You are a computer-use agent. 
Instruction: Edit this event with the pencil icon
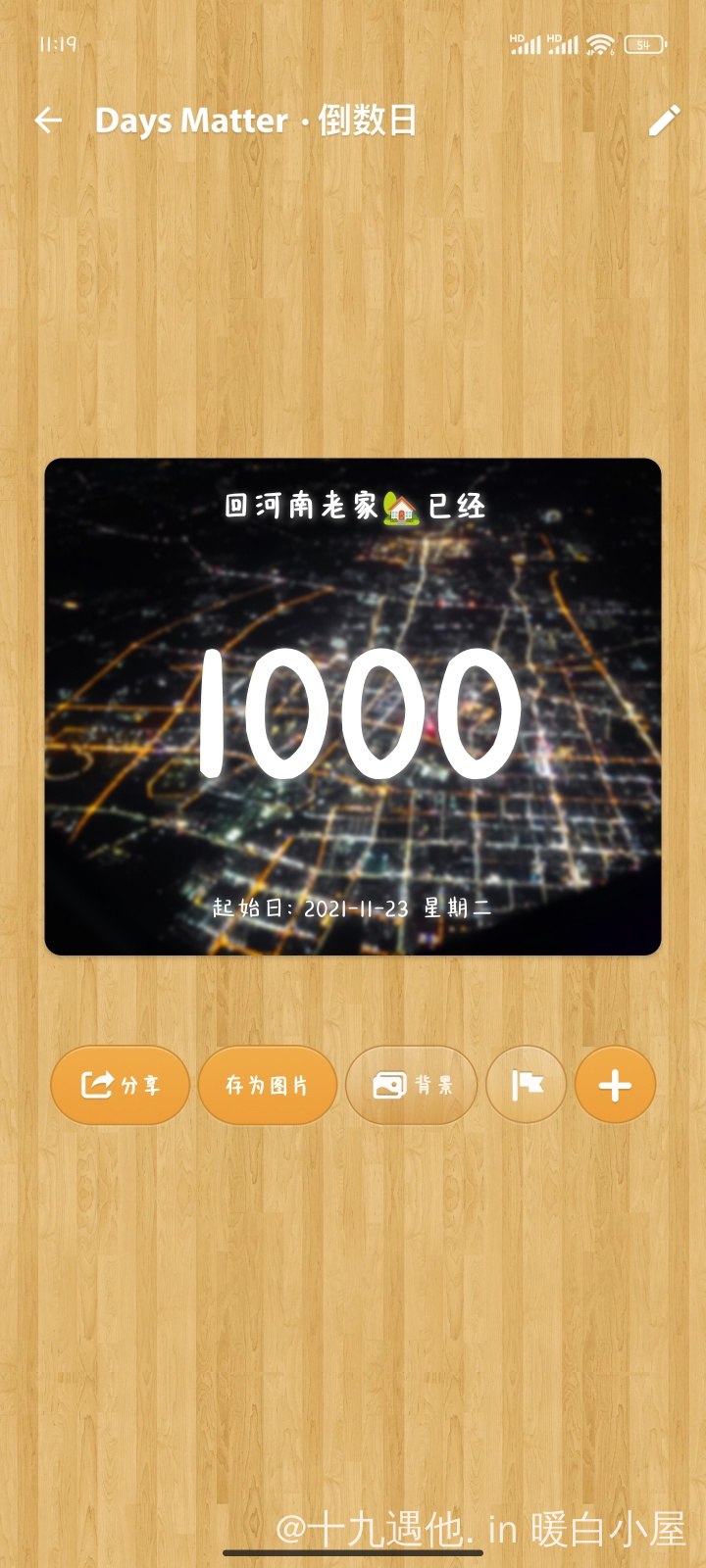tap(664, 121)
